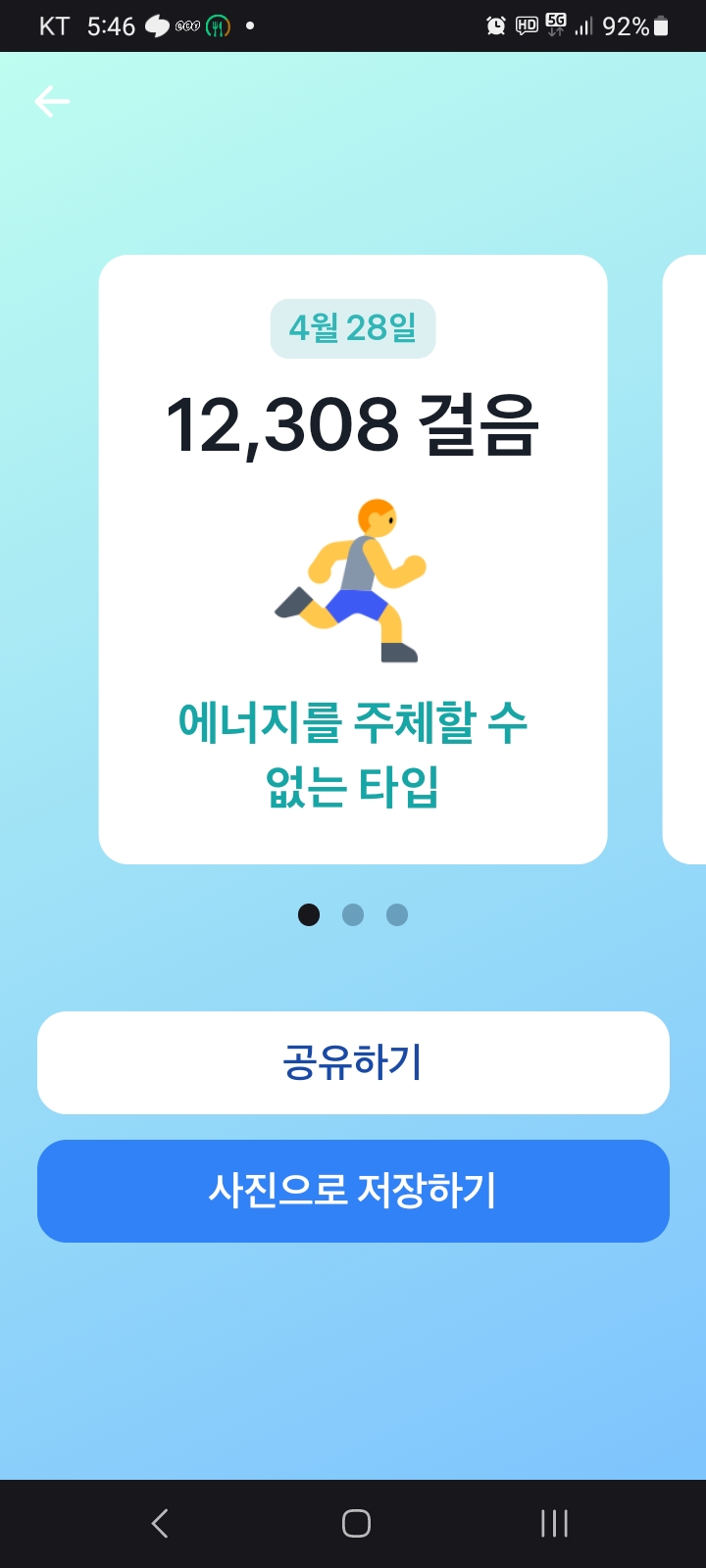The width and height of the screenshot is (706, 1568).
Task: Select the second page indicator dot
Action: (x=353, y=914)
